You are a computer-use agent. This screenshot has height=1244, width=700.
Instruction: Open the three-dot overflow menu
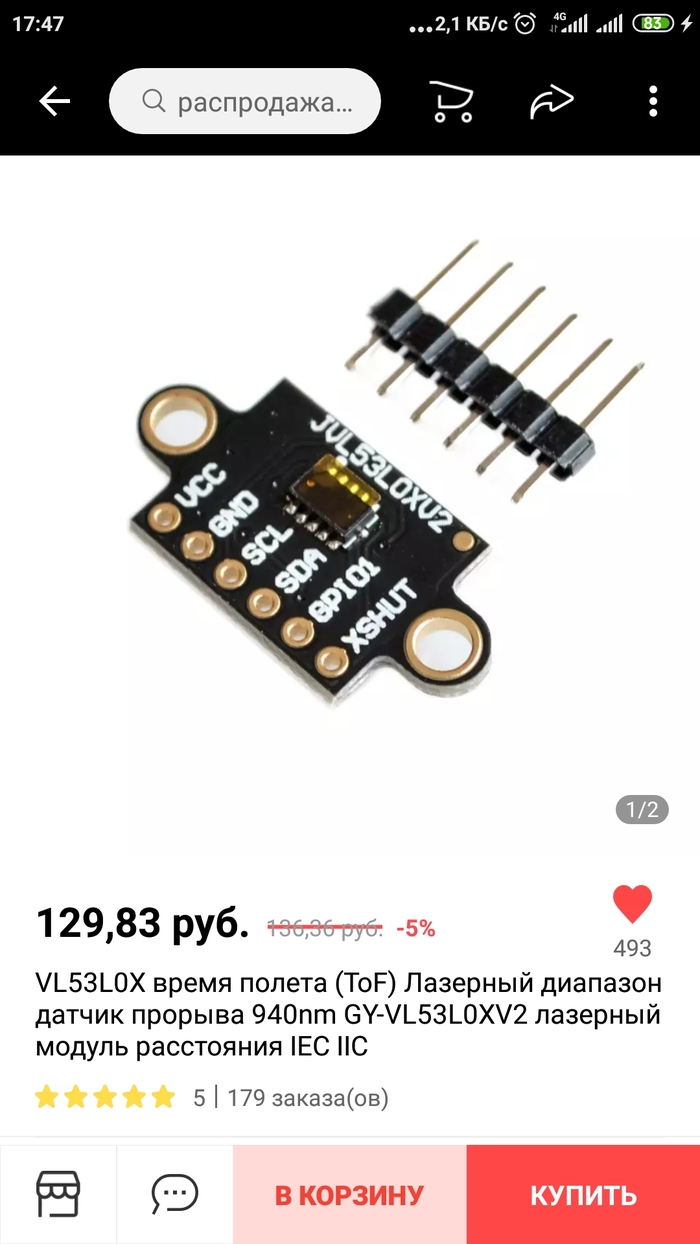652,101
